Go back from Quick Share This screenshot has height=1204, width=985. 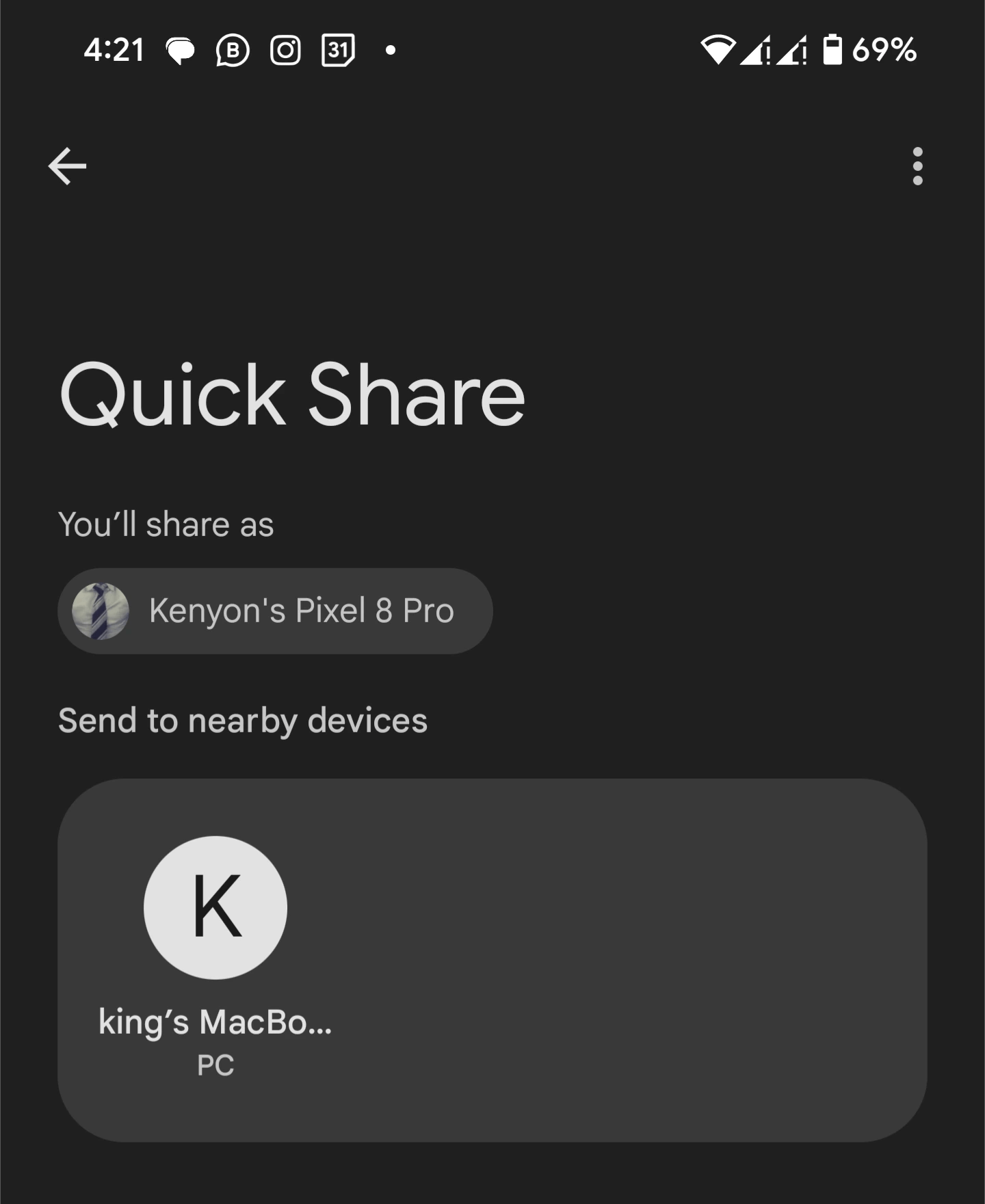click(x=67, y=166)
